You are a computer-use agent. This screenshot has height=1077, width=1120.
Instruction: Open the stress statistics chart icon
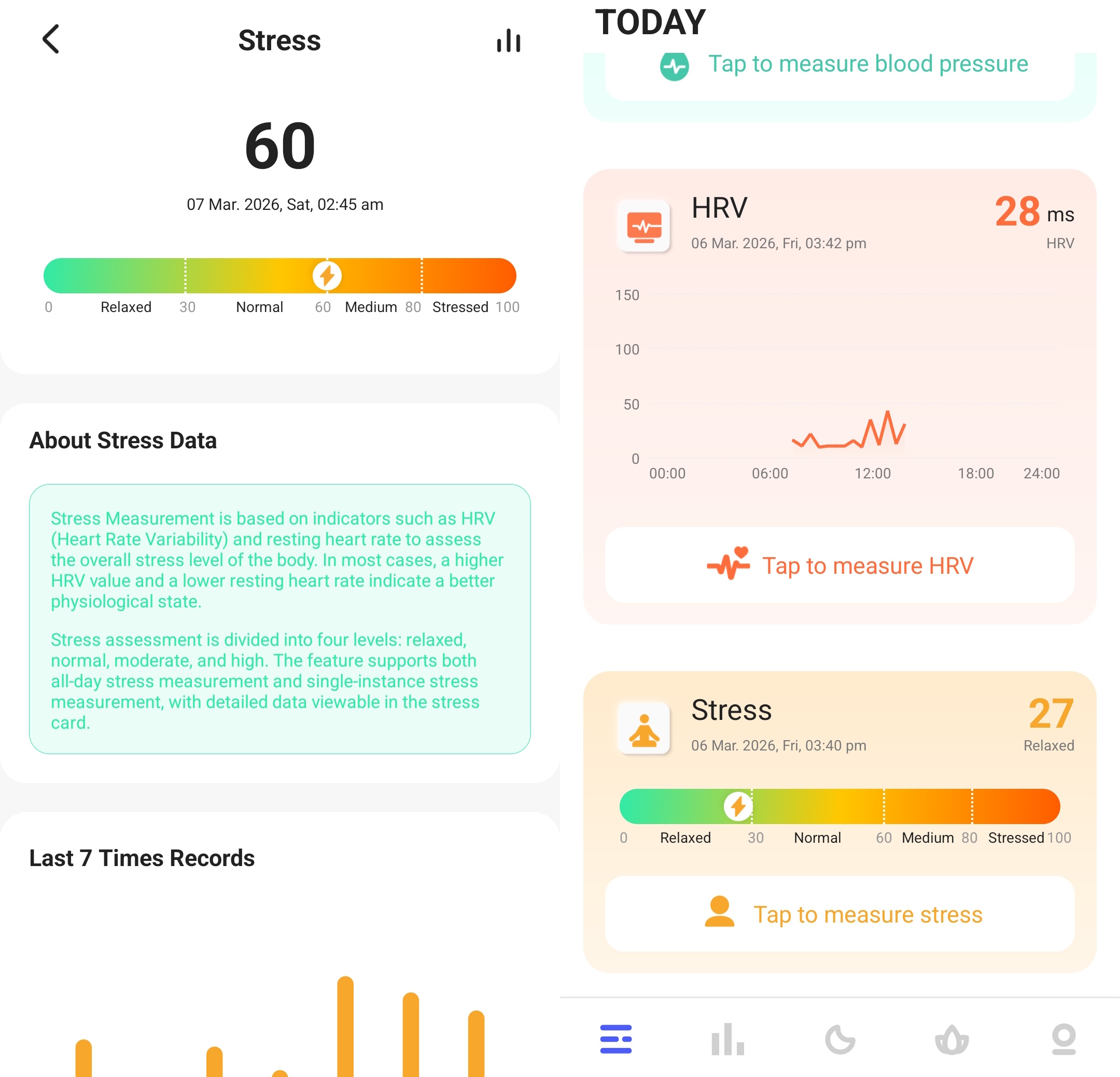click(x=508, y=40)
